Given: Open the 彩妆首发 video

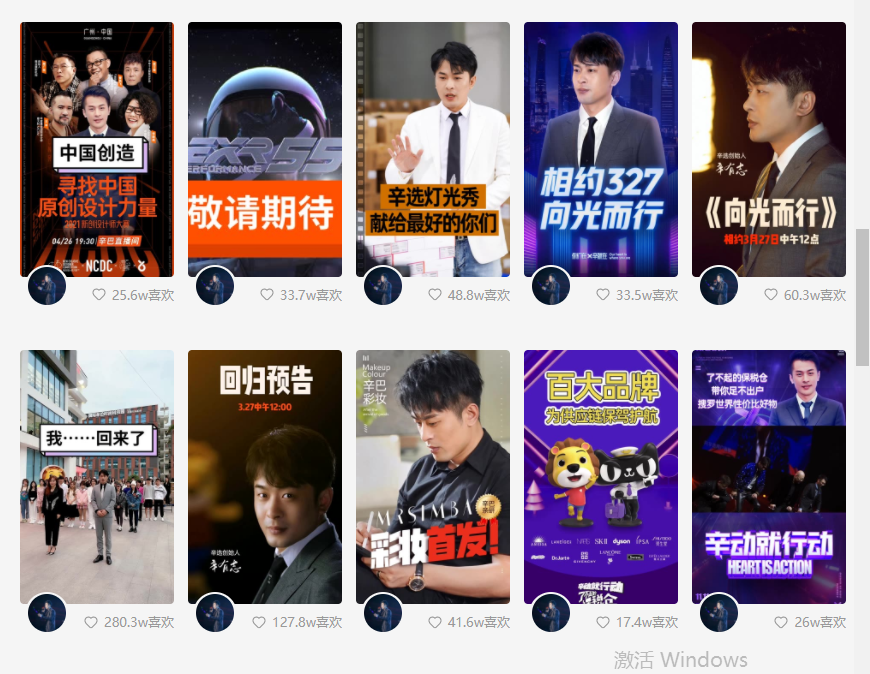Looking at the screenshot, I should [x=433, y=477].
